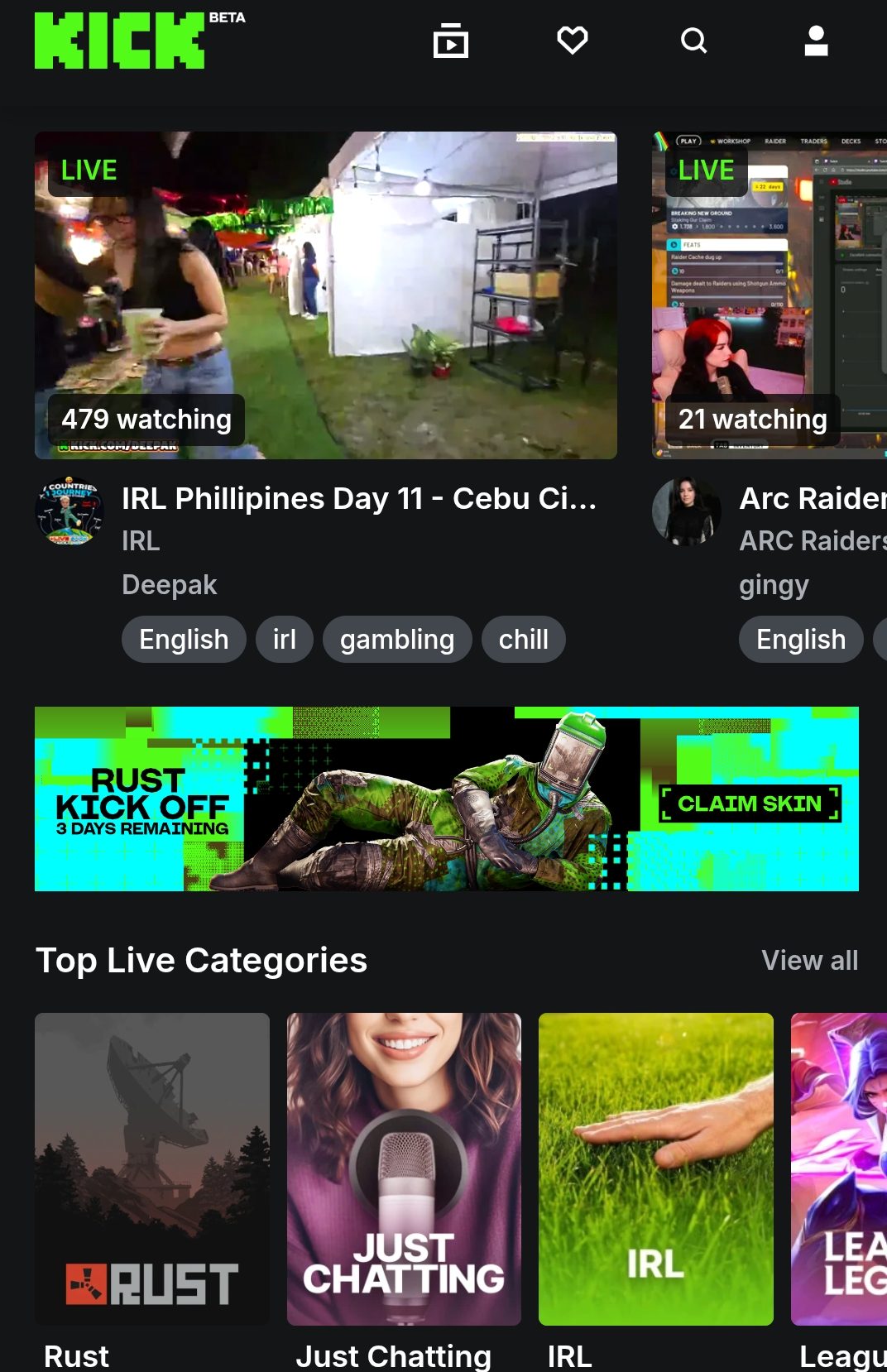Open Deepak's channel avatar
The image size is (887, 1372).
point(70,511)
